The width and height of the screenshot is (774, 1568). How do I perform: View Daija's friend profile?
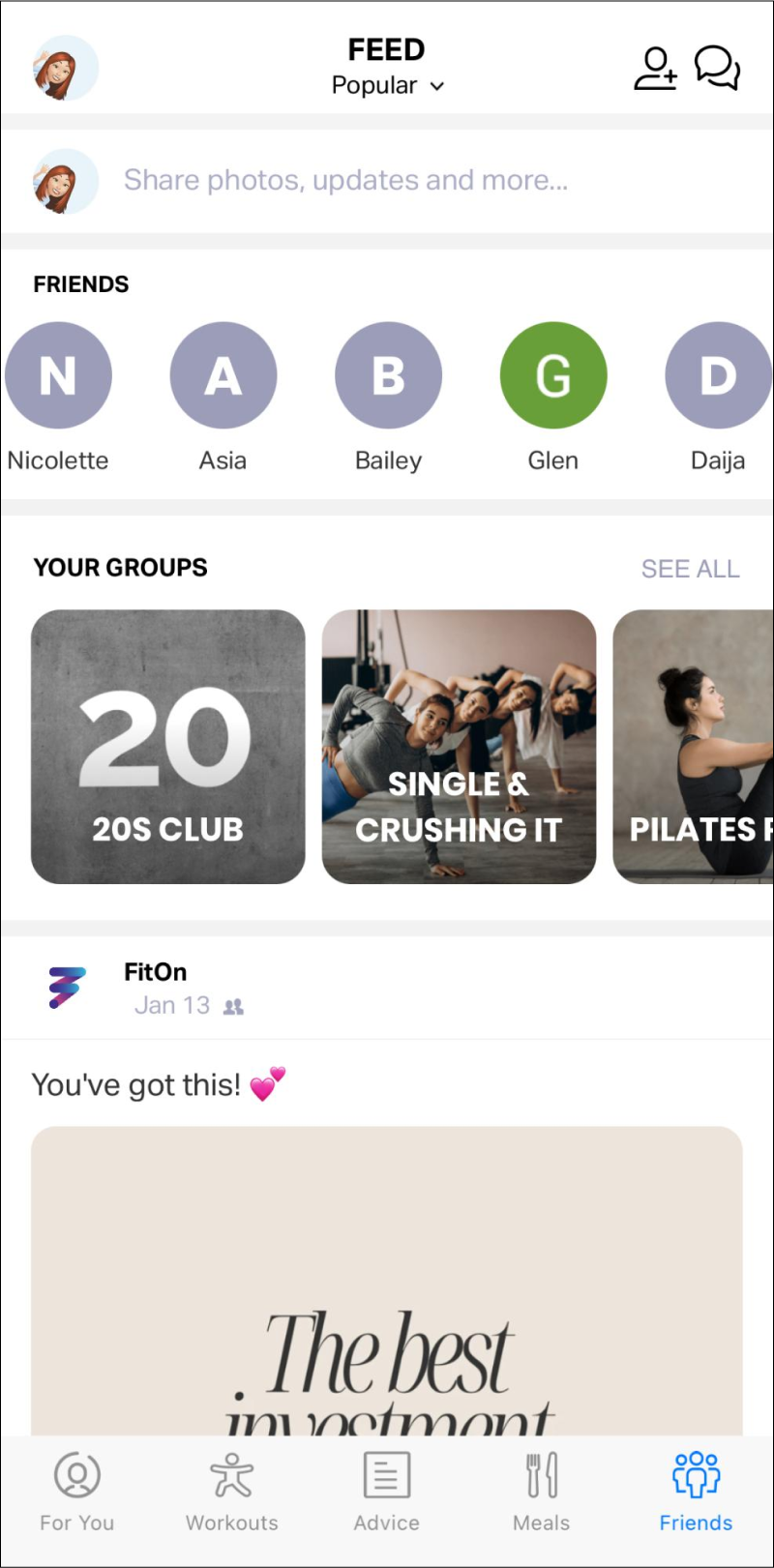click(718, 375)
